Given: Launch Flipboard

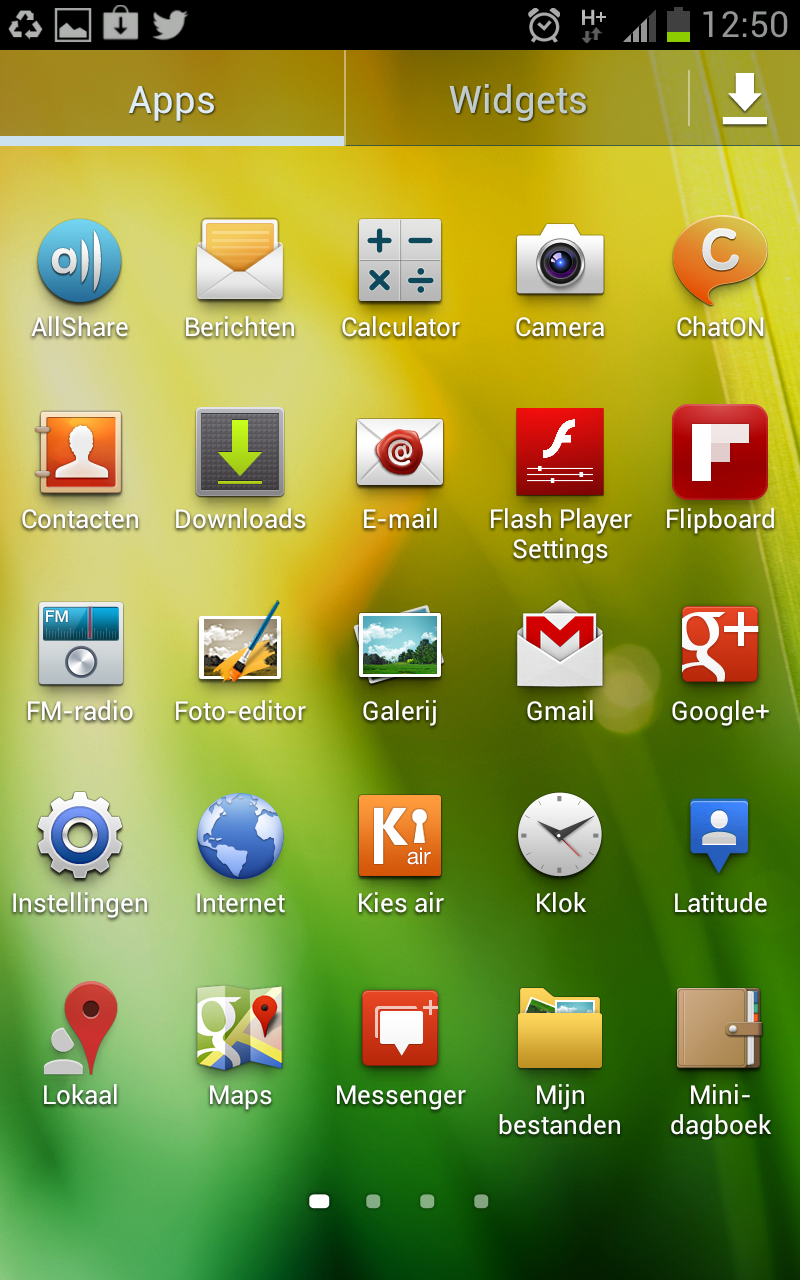Looking at the screenshot, I should click(x=720, y=454).
